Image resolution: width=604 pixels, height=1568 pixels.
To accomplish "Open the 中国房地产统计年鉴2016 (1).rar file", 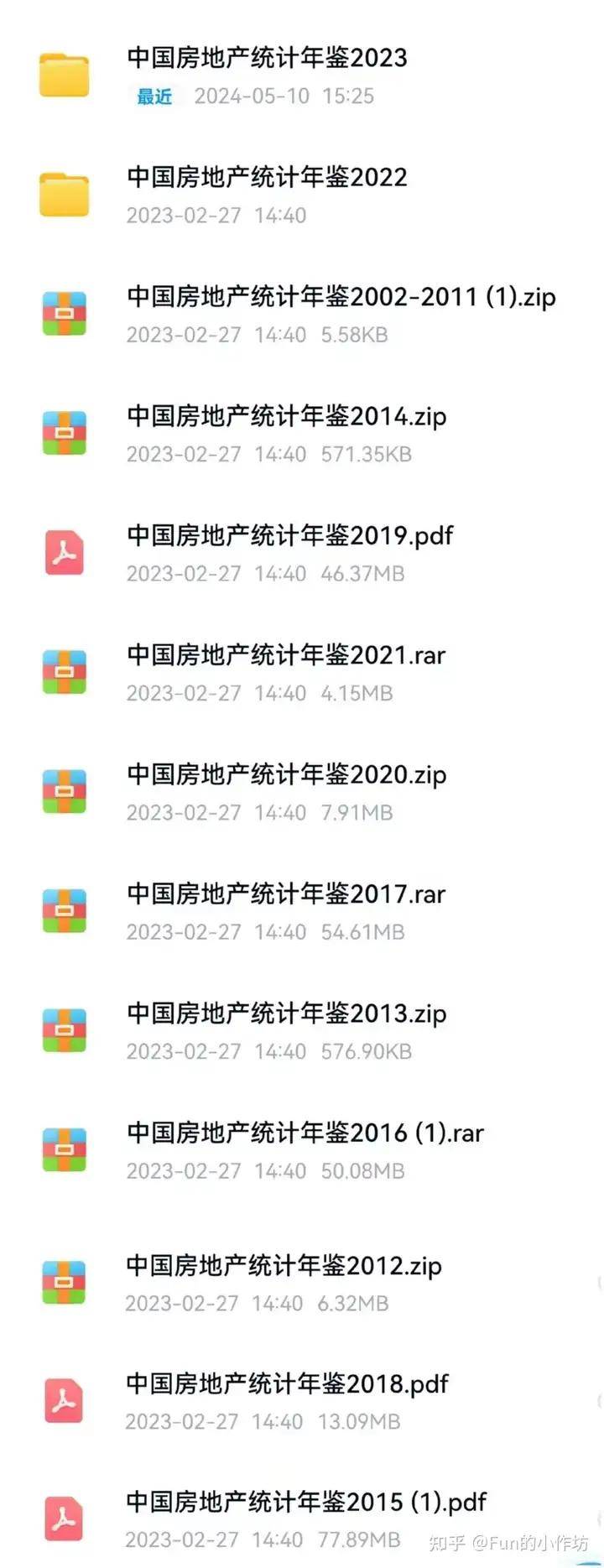I will [x=305, y=1133].
